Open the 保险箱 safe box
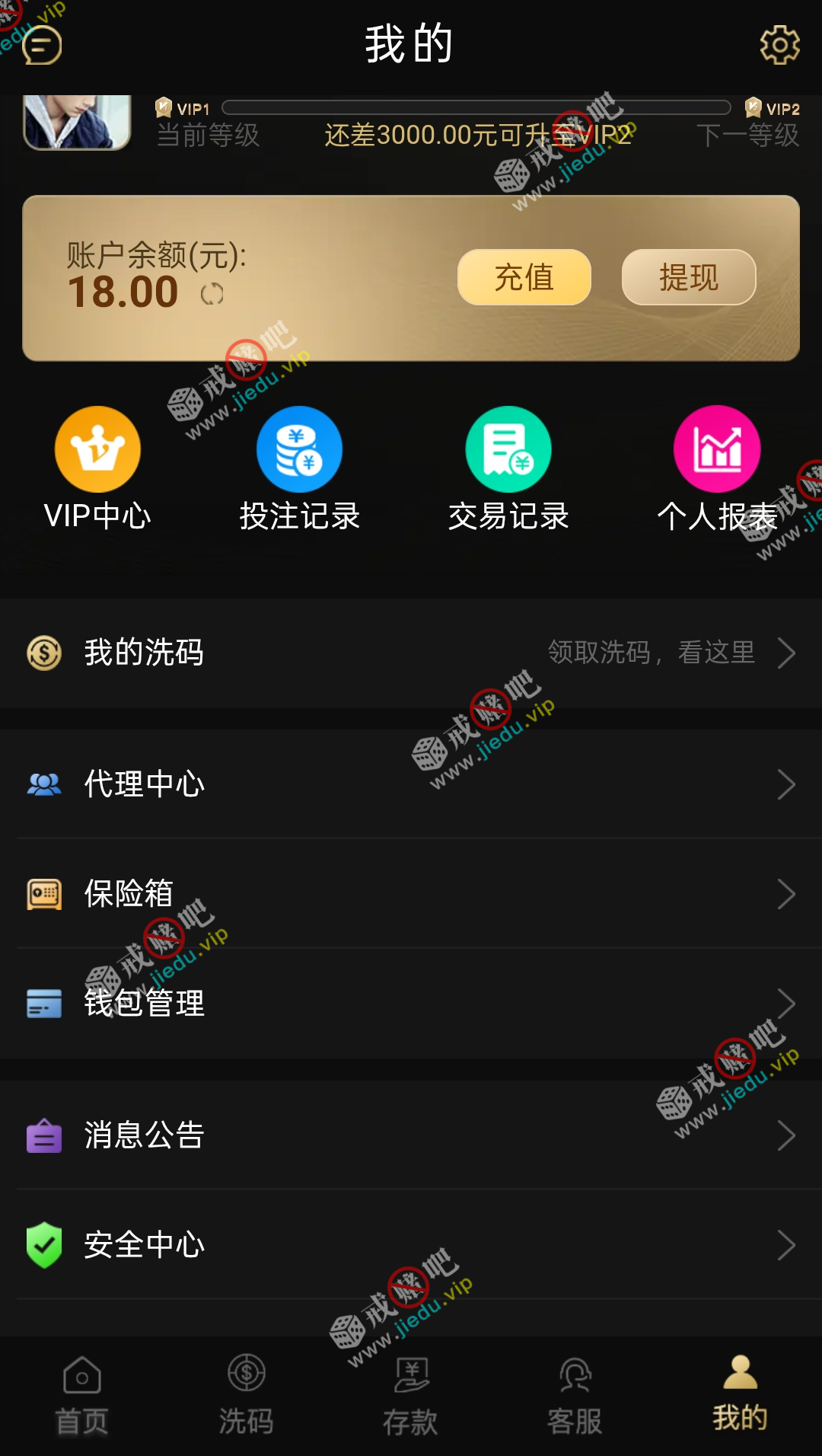 tap(411, 894)
